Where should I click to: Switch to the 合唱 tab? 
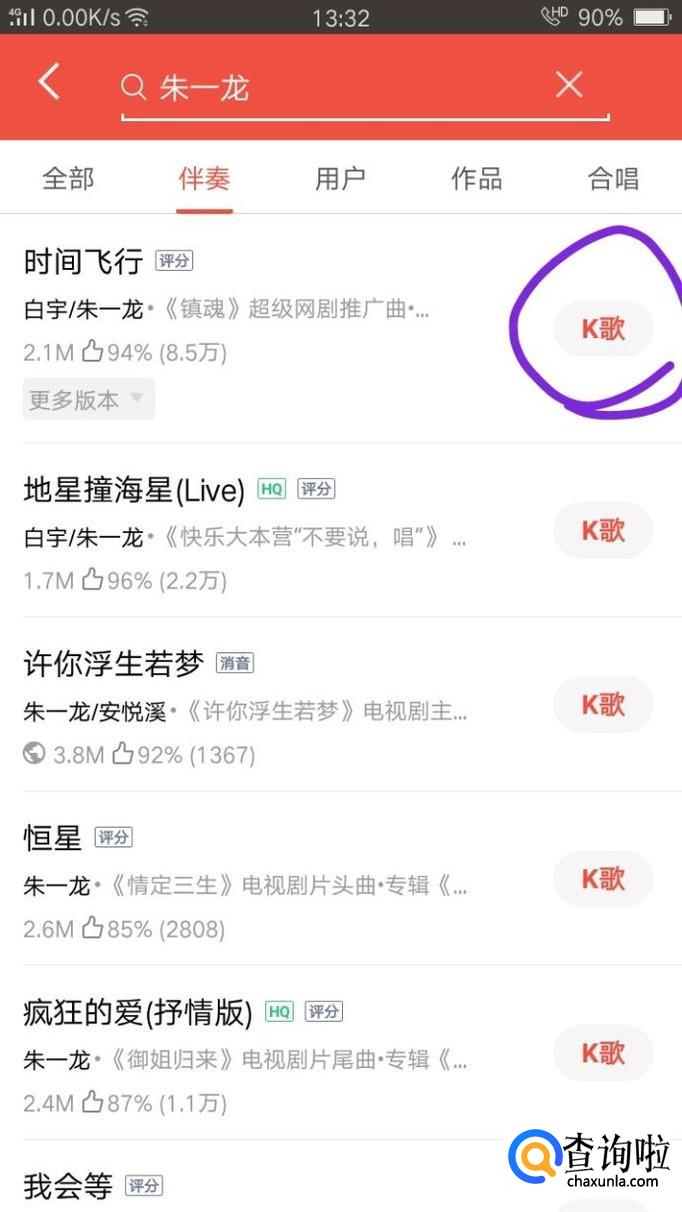point(612,179)
